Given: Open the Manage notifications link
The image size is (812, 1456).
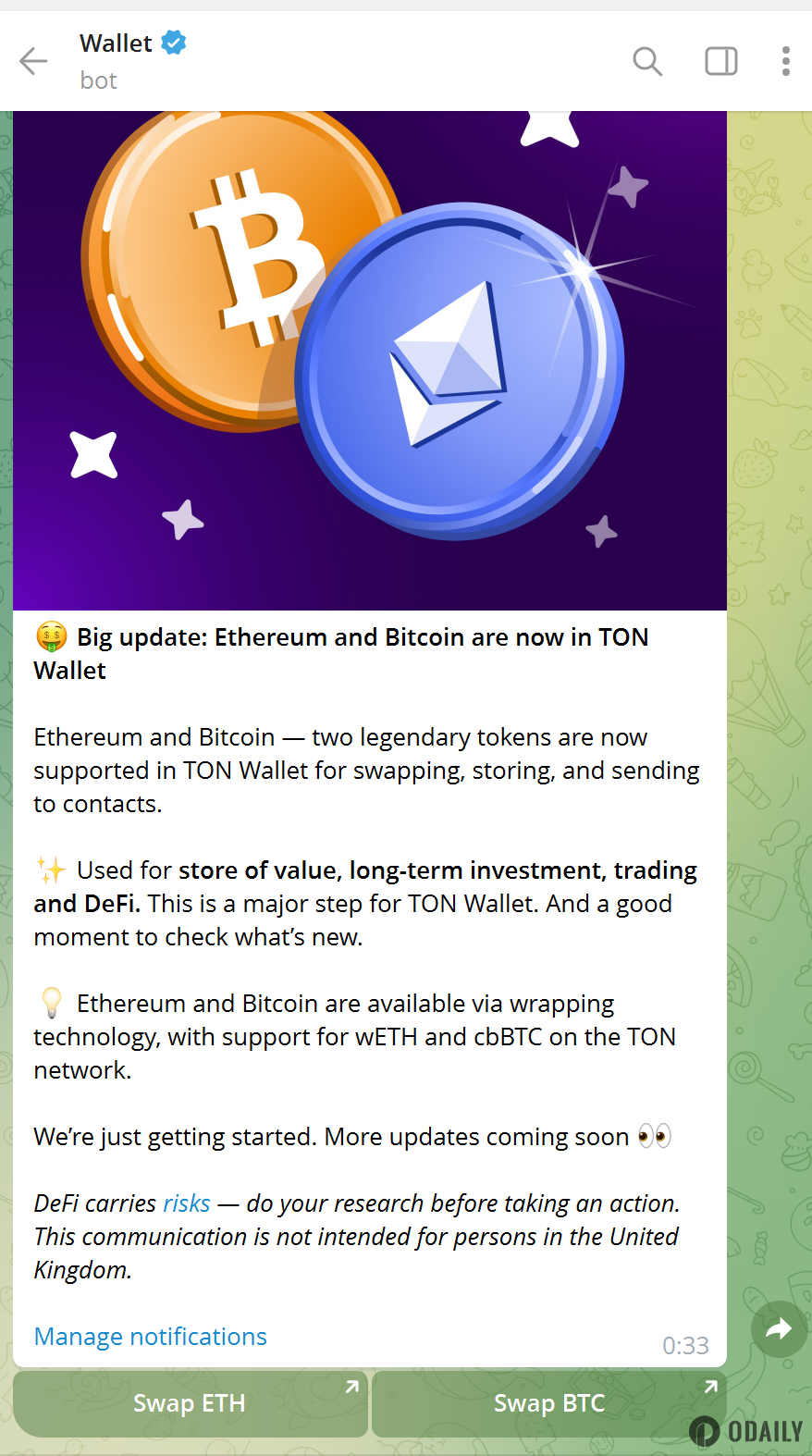Looking at the screenshot, I should 150,1336.
